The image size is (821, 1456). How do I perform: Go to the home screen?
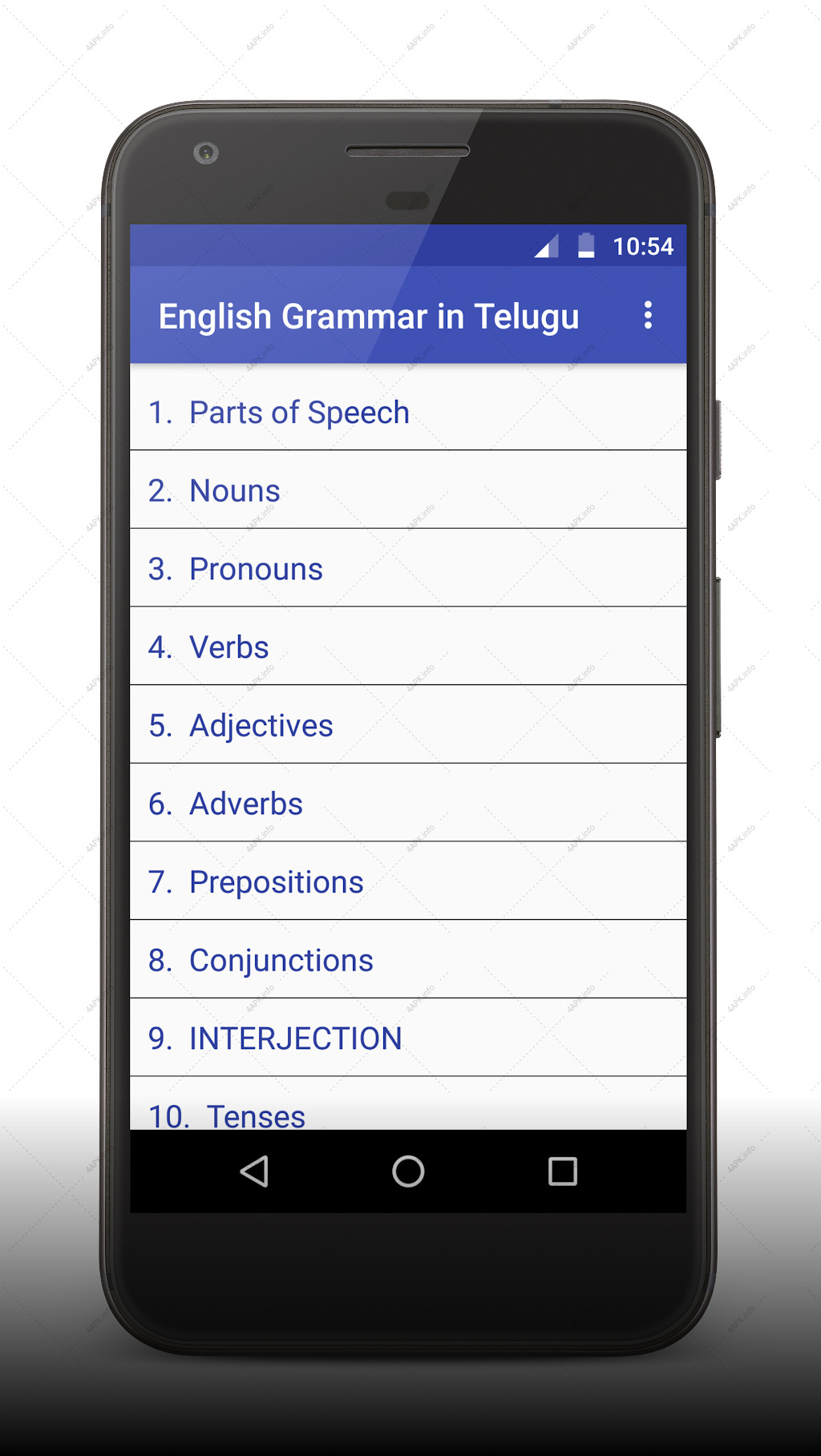[x=408, y=1172]
